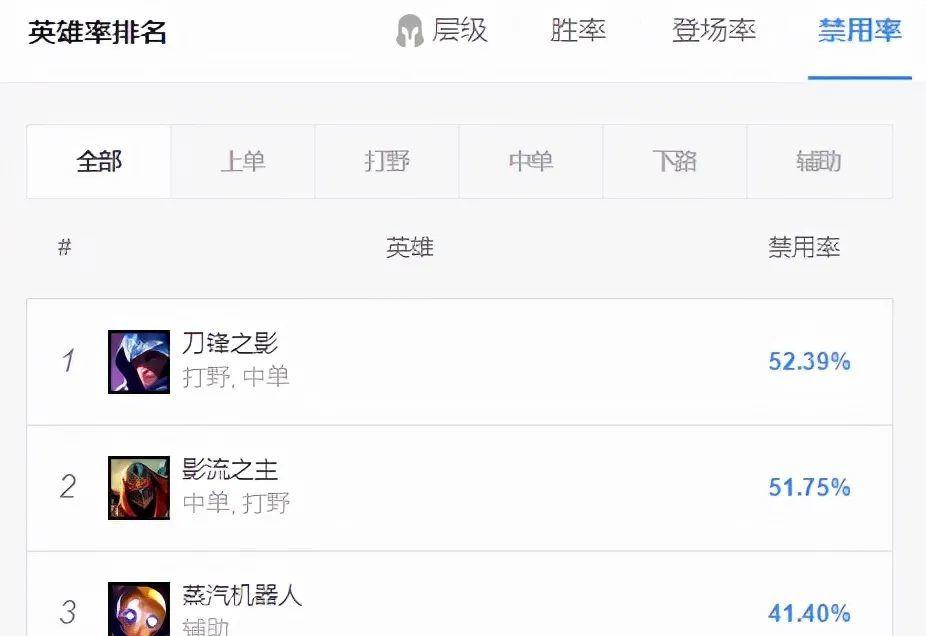This screenshot has width=926, height=636.
Task: Open hero 蒸汽机器人 details
Action: click(x=242, y=596)
